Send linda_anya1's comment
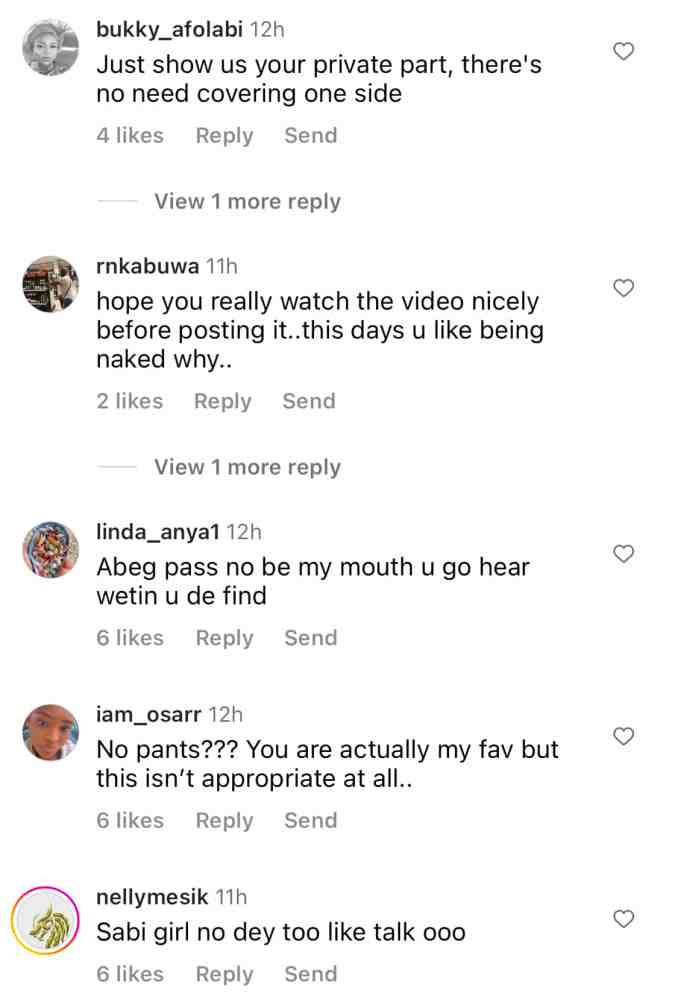The image size is (678, 1008). [310, 638]
